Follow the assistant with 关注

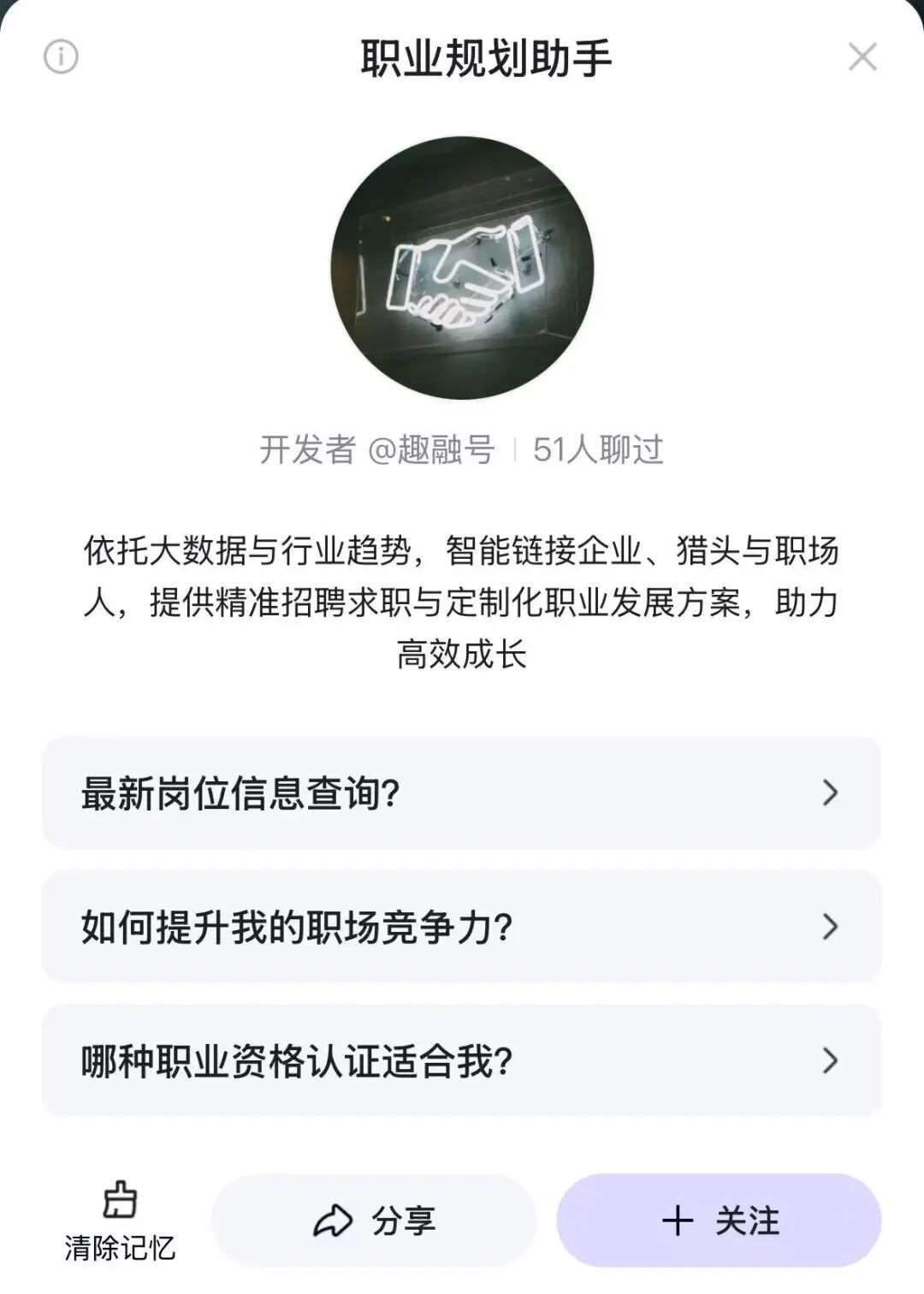(719, 1220)
